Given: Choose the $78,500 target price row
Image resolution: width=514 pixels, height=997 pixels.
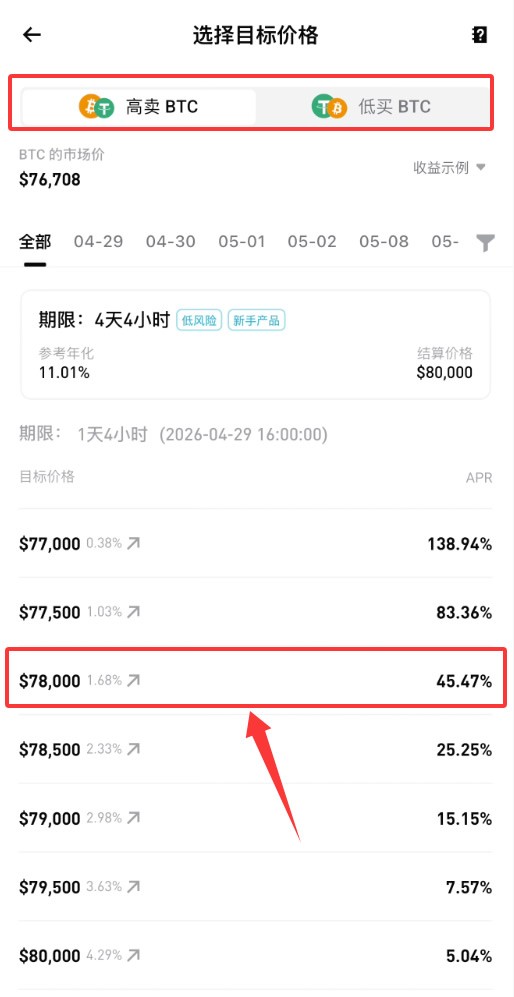Looking at the screenshot, I should [256, 750].
